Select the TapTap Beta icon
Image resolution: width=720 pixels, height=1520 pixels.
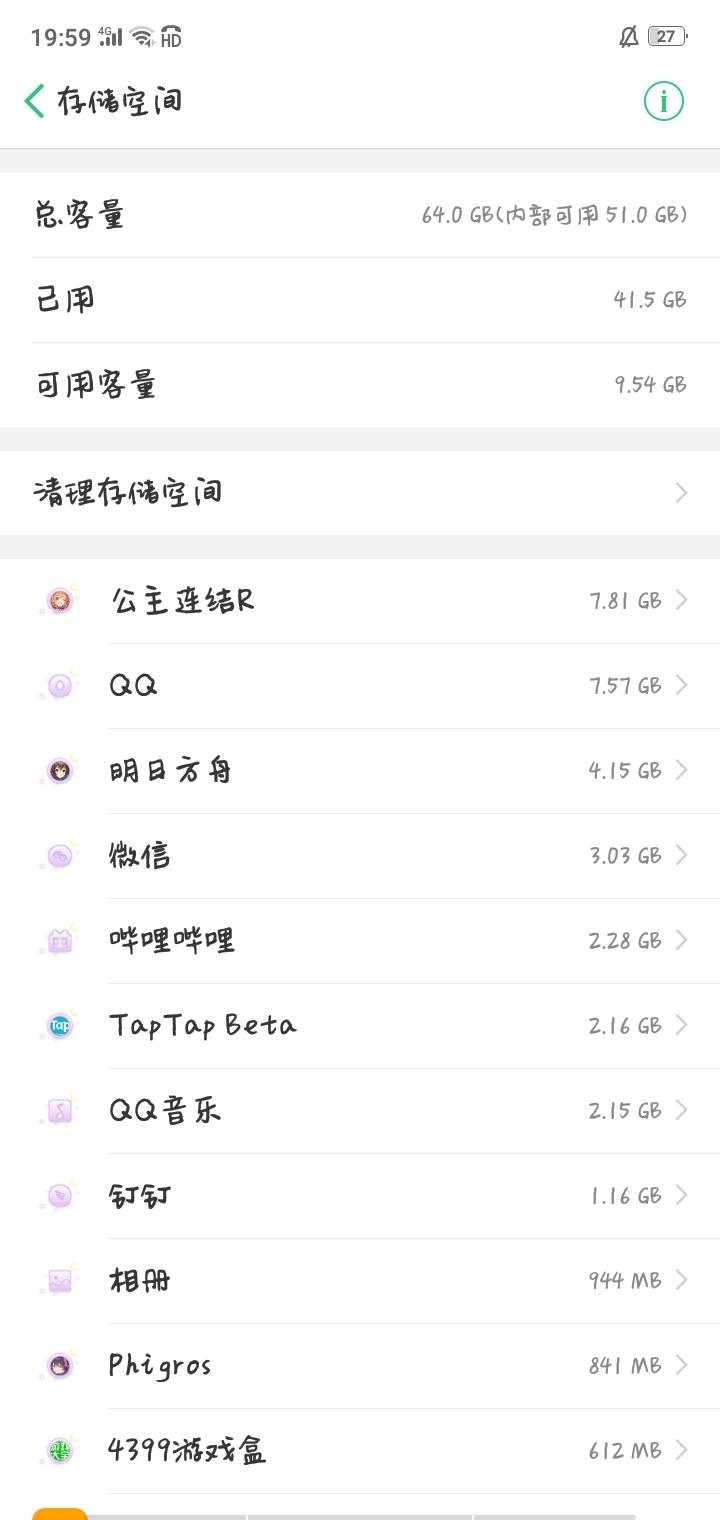[x=58, y=1025]
